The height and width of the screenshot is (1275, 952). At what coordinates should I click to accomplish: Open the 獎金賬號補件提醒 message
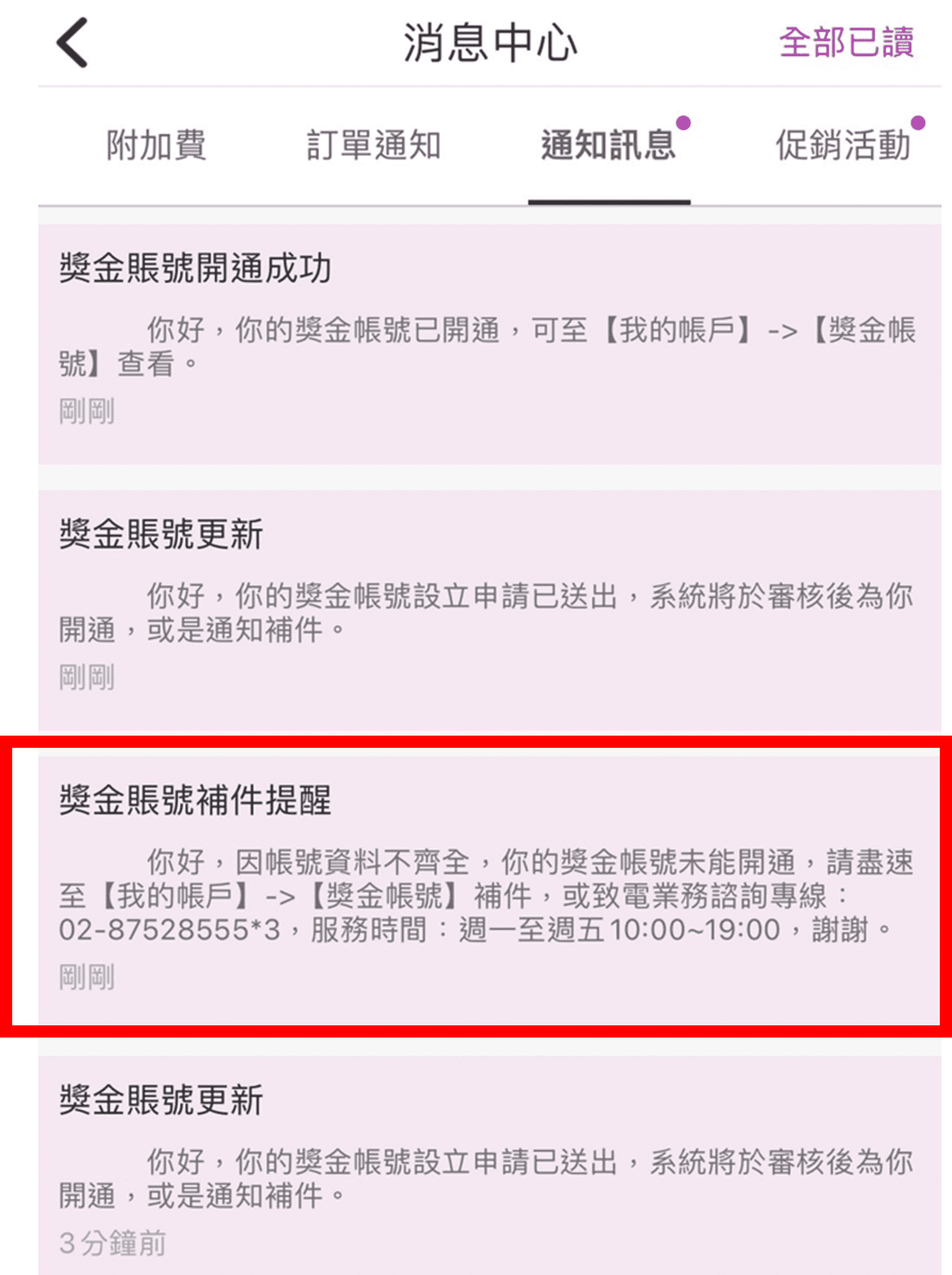489,888
